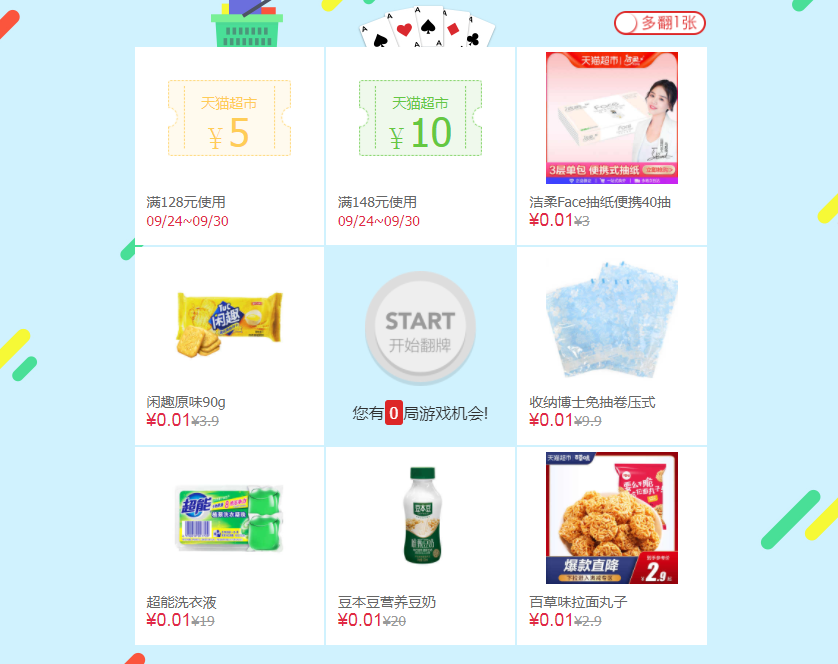The width and height of the screenshot is (838, 664).
Task: Open the 收纳博士免抽卷压式 storage bag card
Action: 611,345
